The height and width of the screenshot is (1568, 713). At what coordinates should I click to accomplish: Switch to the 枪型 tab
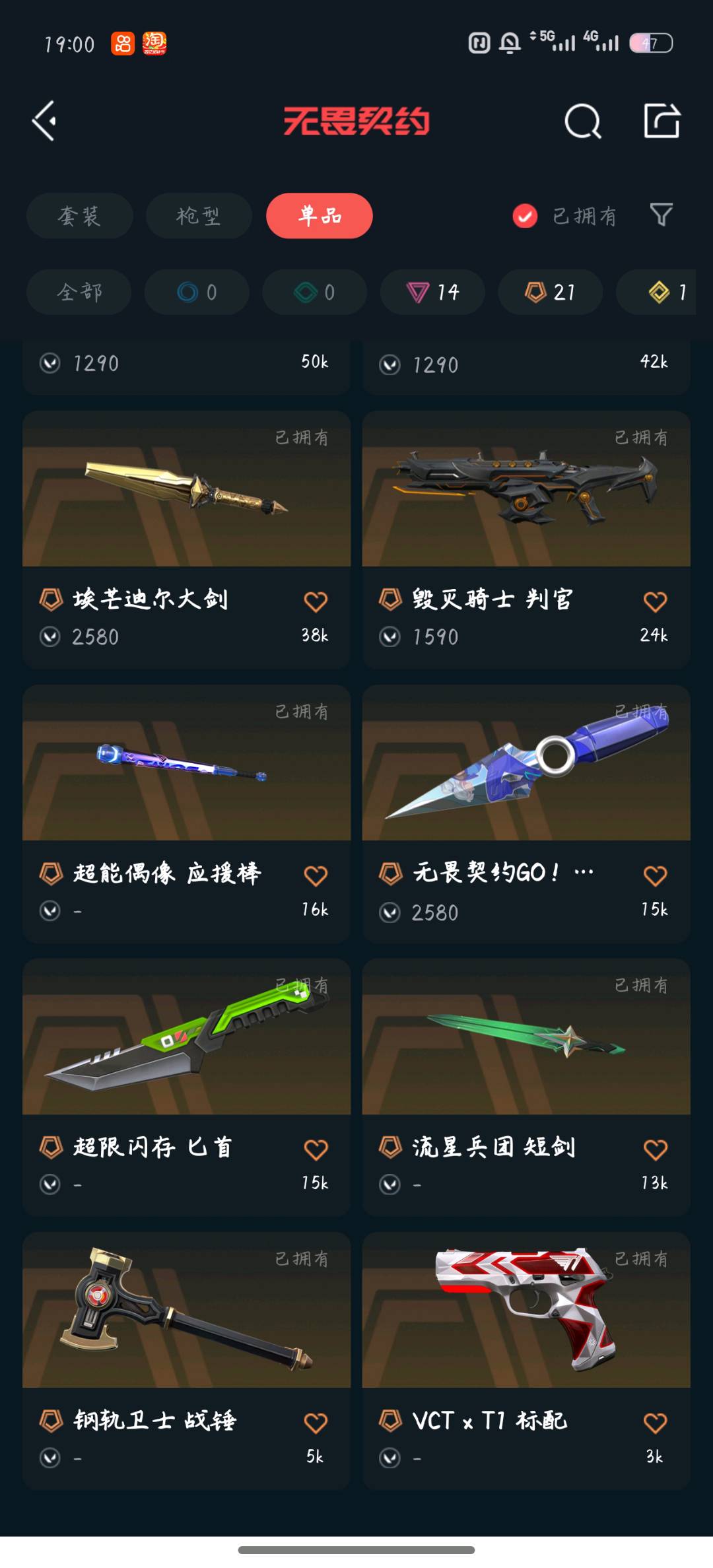[x=198, y=216]
